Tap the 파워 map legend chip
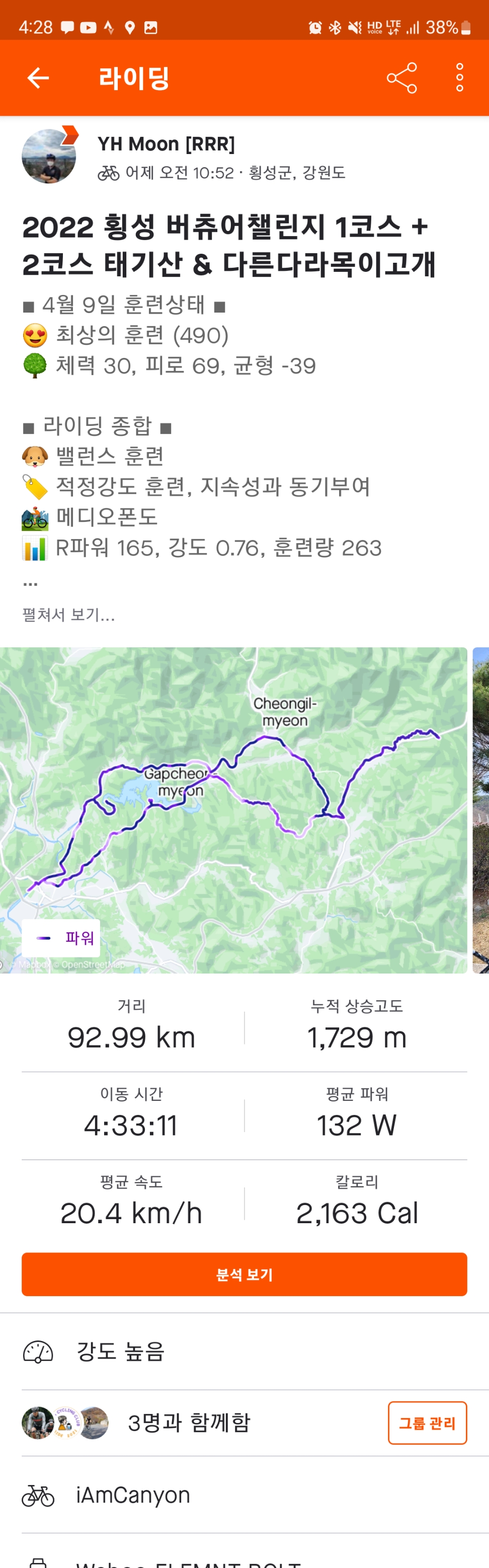The height and width of the screenshot is (1568, 489). coord(61,937)
